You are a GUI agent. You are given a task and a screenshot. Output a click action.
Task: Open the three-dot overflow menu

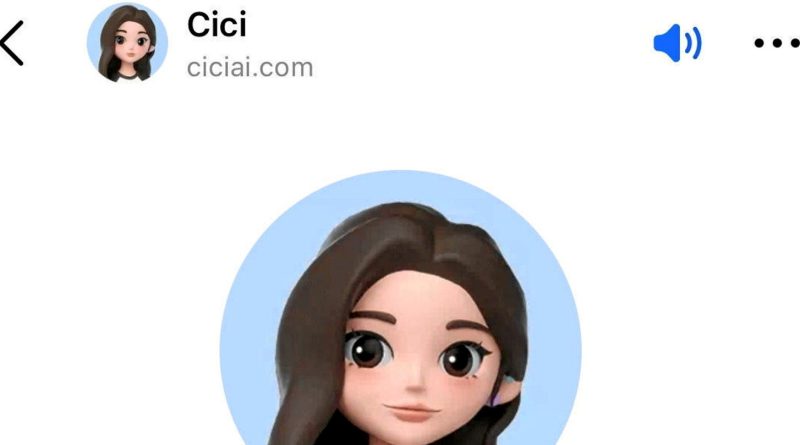[x=775, y=43]
